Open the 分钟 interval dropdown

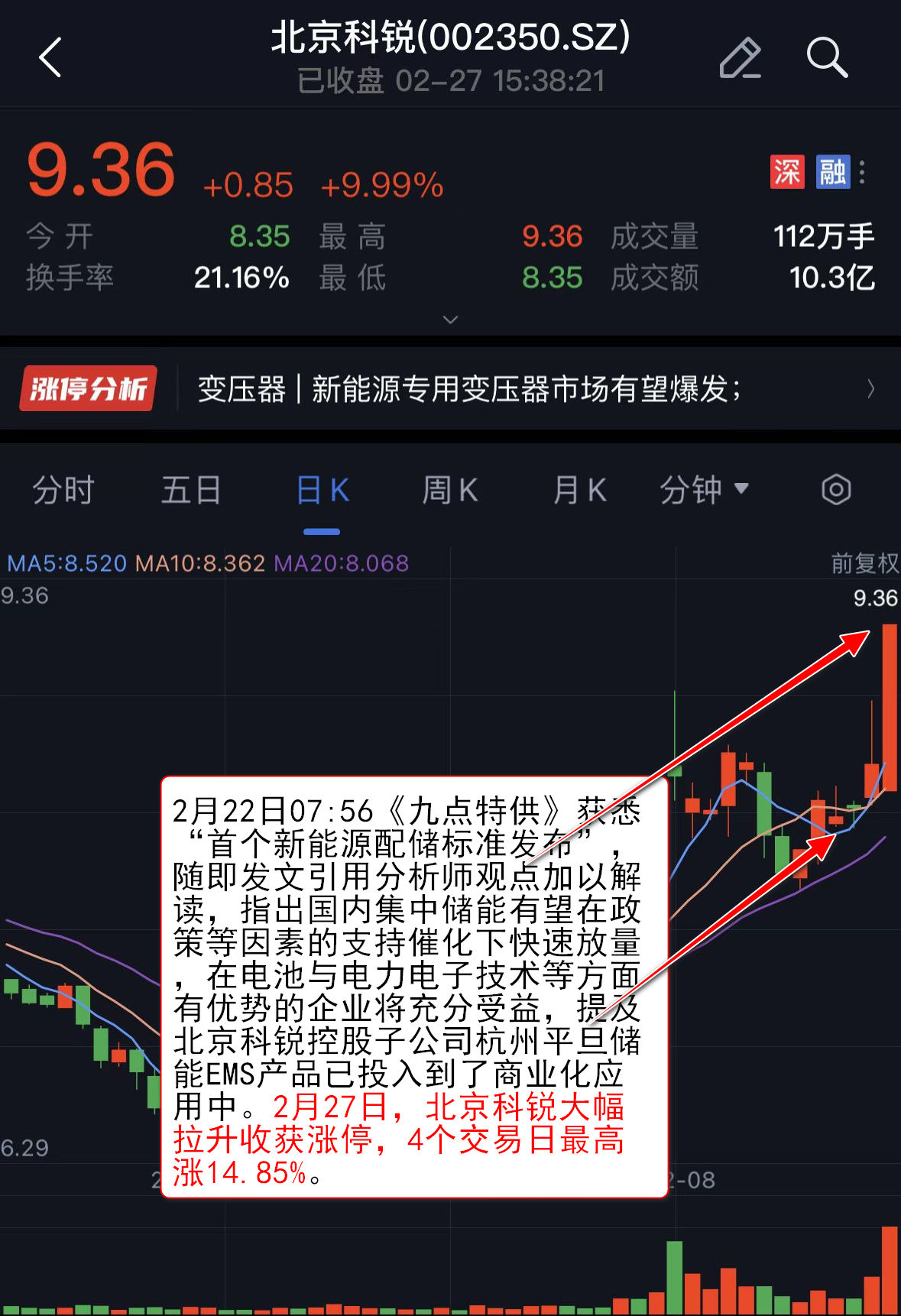[704, 490]
